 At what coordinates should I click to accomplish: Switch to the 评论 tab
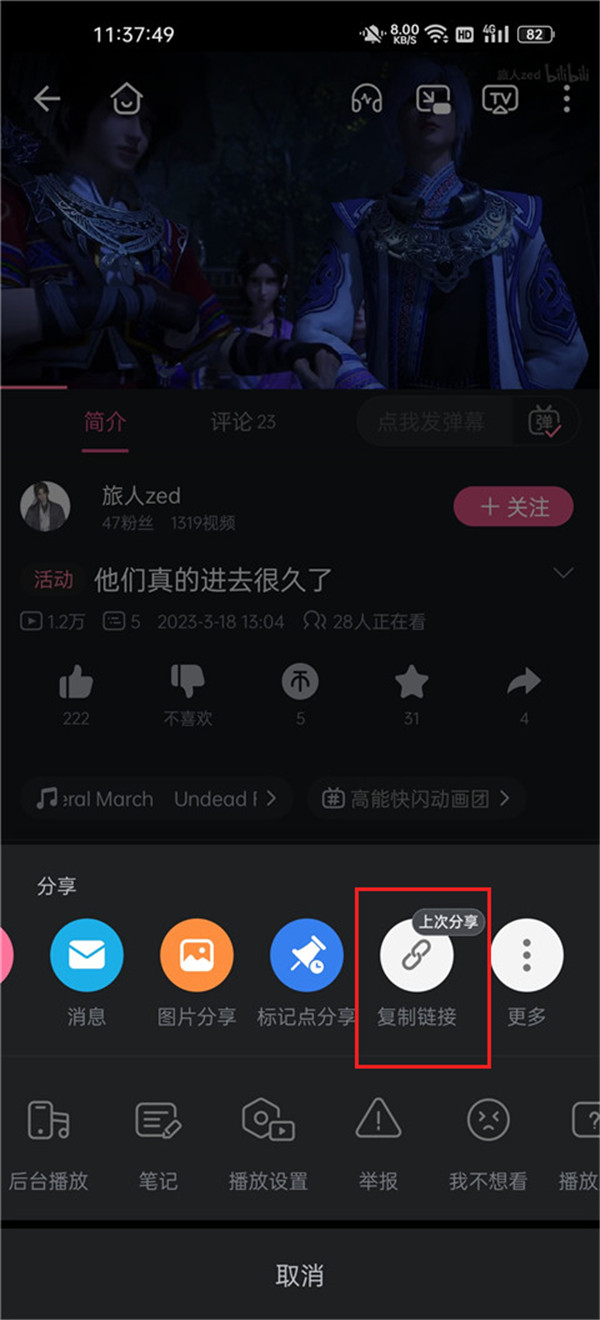242,422
